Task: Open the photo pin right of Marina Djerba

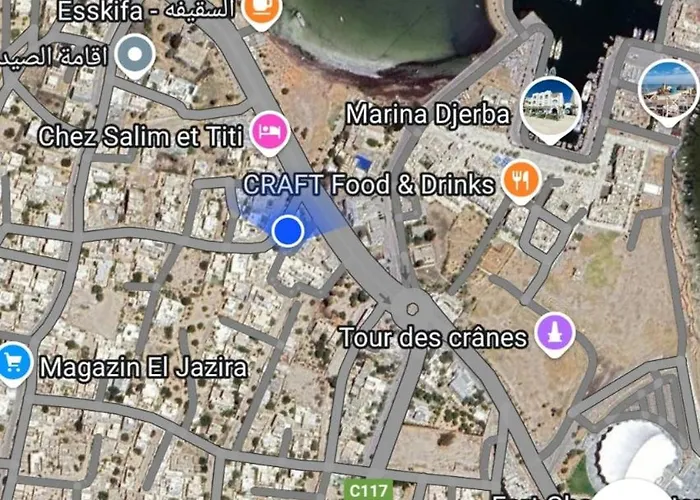Action: (667, 89)
